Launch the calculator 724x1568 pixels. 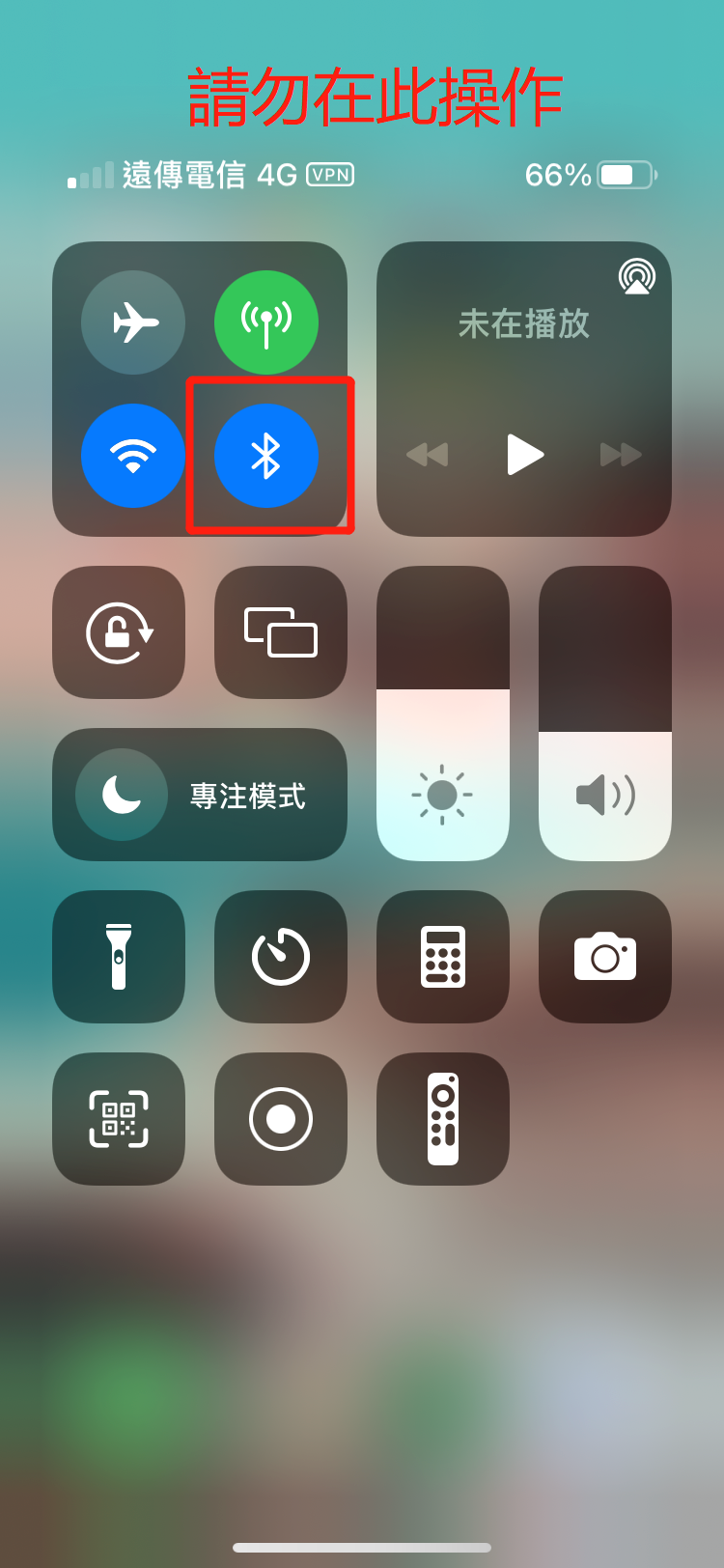click(x=443, y=957)
